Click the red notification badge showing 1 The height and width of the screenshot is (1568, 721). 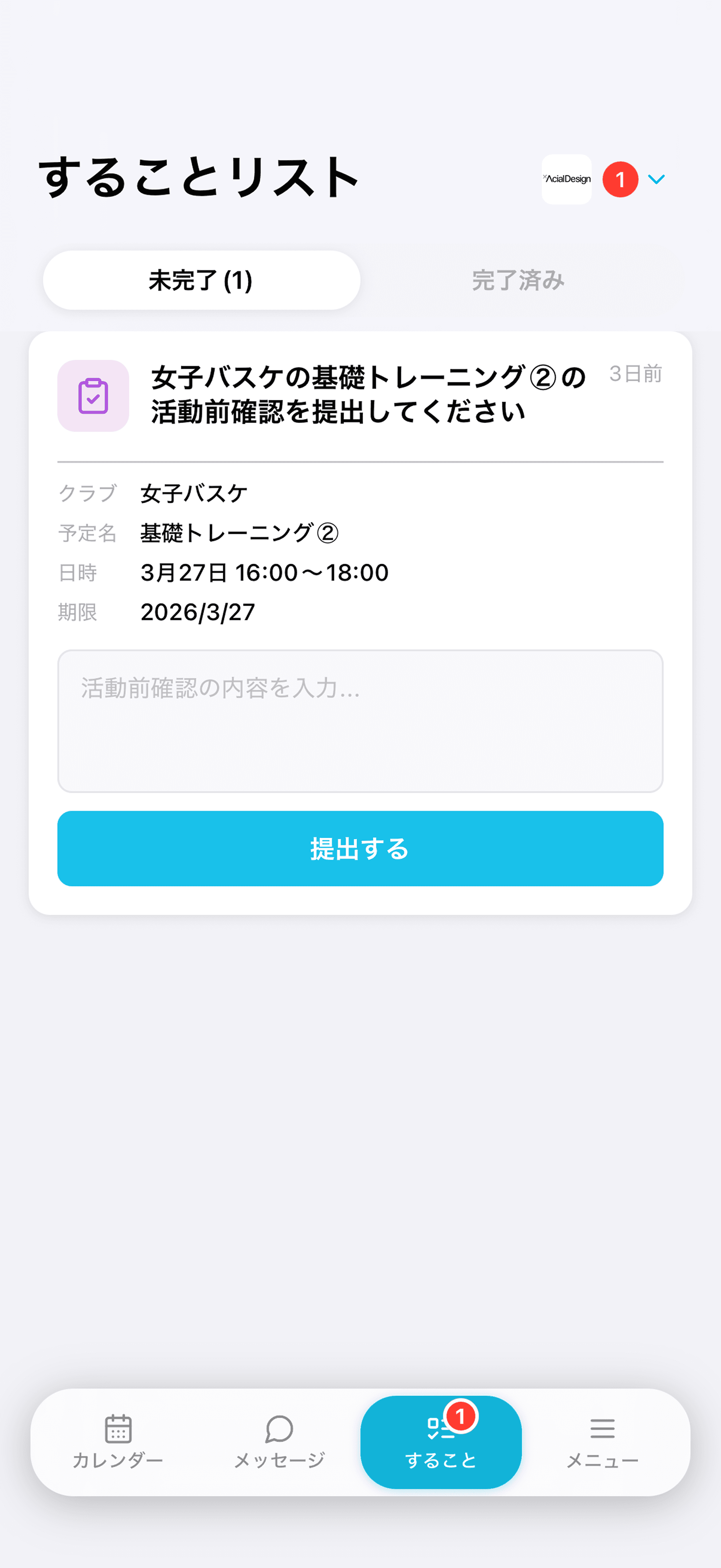pyautogui.click(x=621, y=178)
